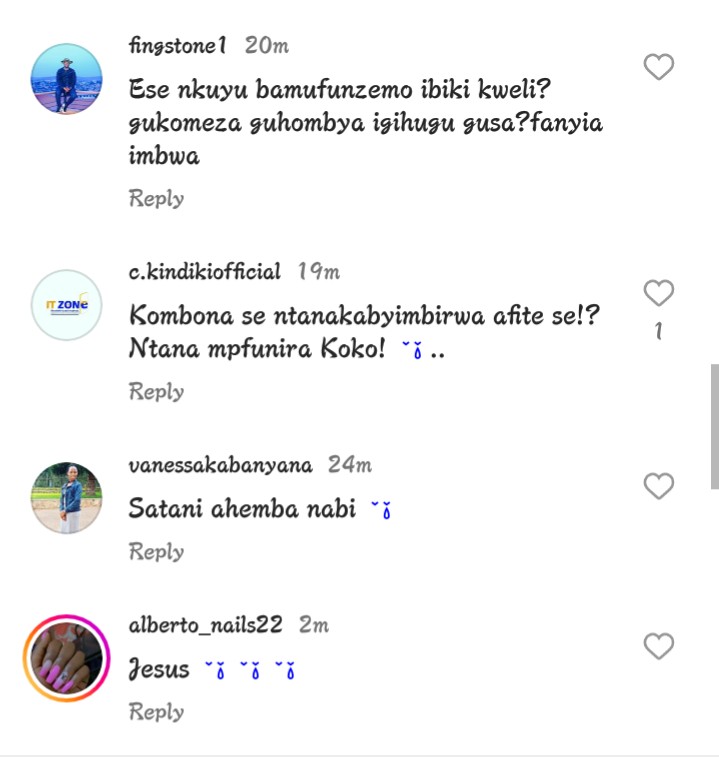The image size is (719, 767).
Task: Like fingstone1's comment
Action: [658, 68]
